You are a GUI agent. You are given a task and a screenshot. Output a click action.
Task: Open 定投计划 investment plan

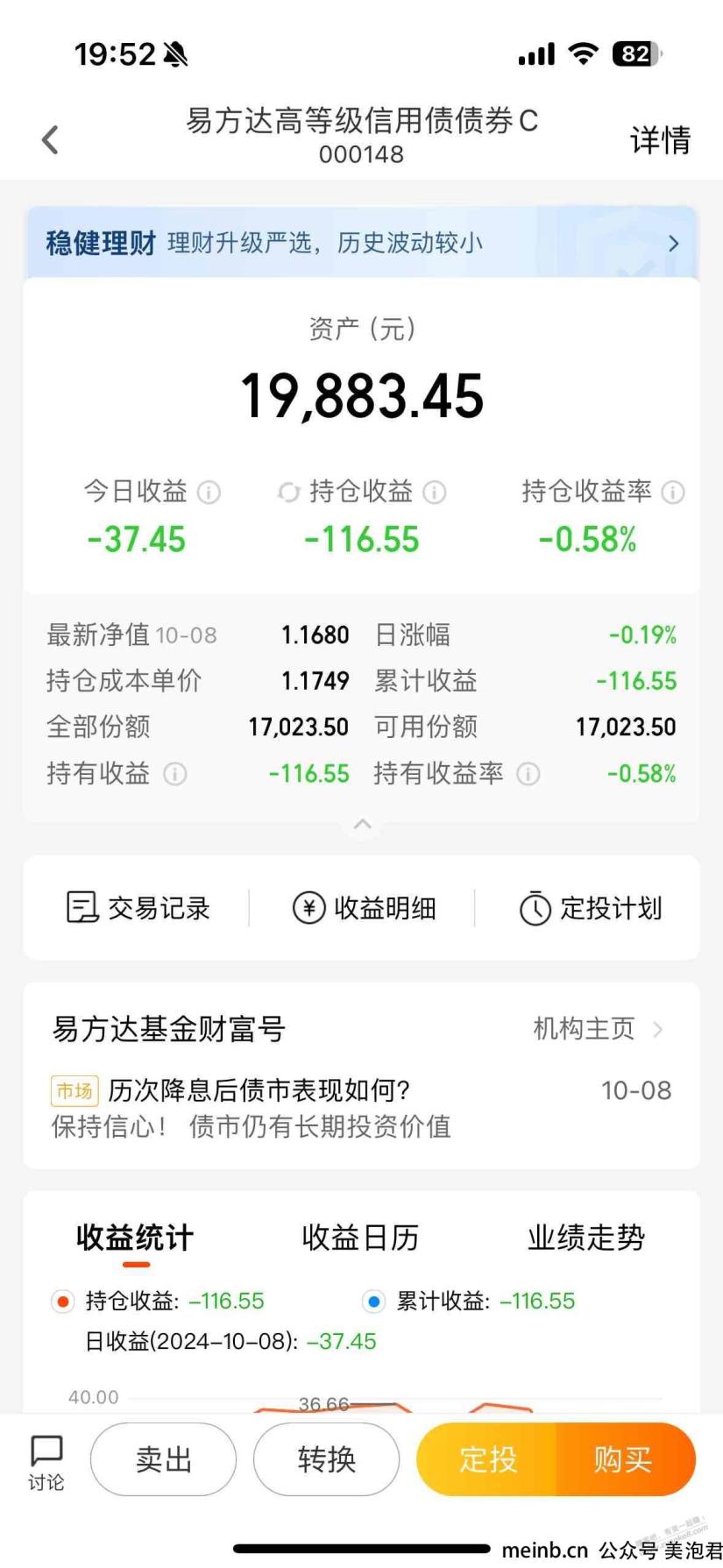click(590, 908)
